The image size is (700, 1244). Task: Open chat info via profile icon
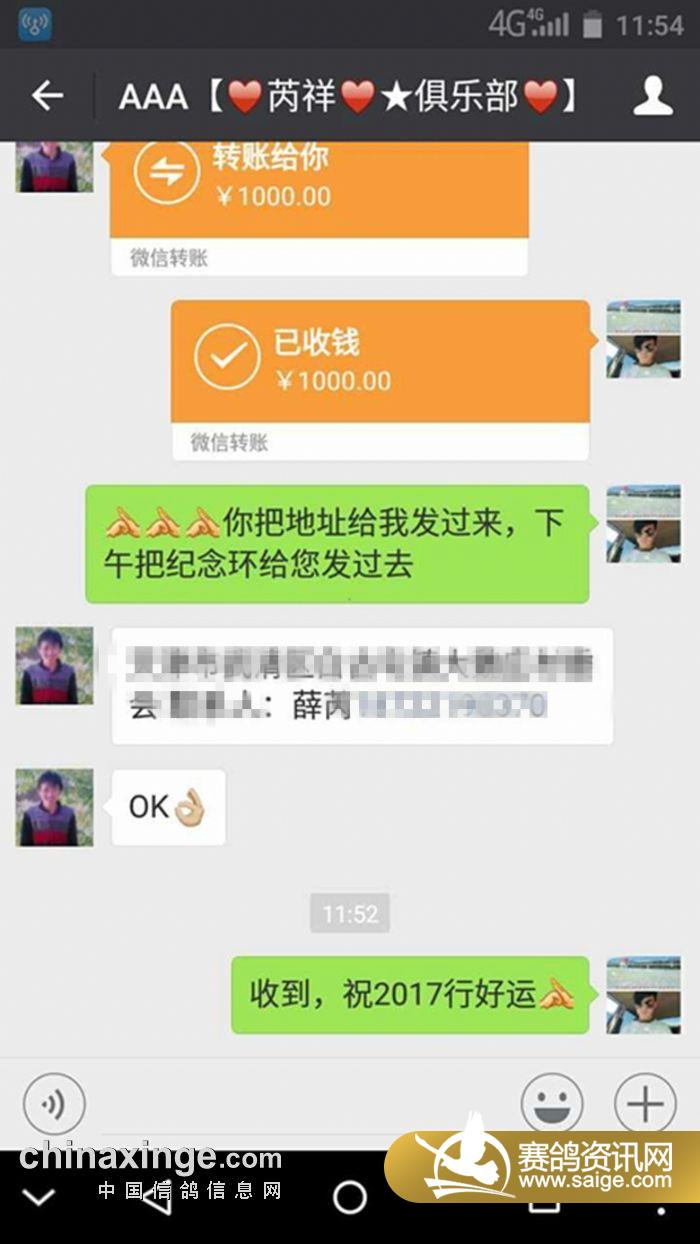tap(653, 96)
